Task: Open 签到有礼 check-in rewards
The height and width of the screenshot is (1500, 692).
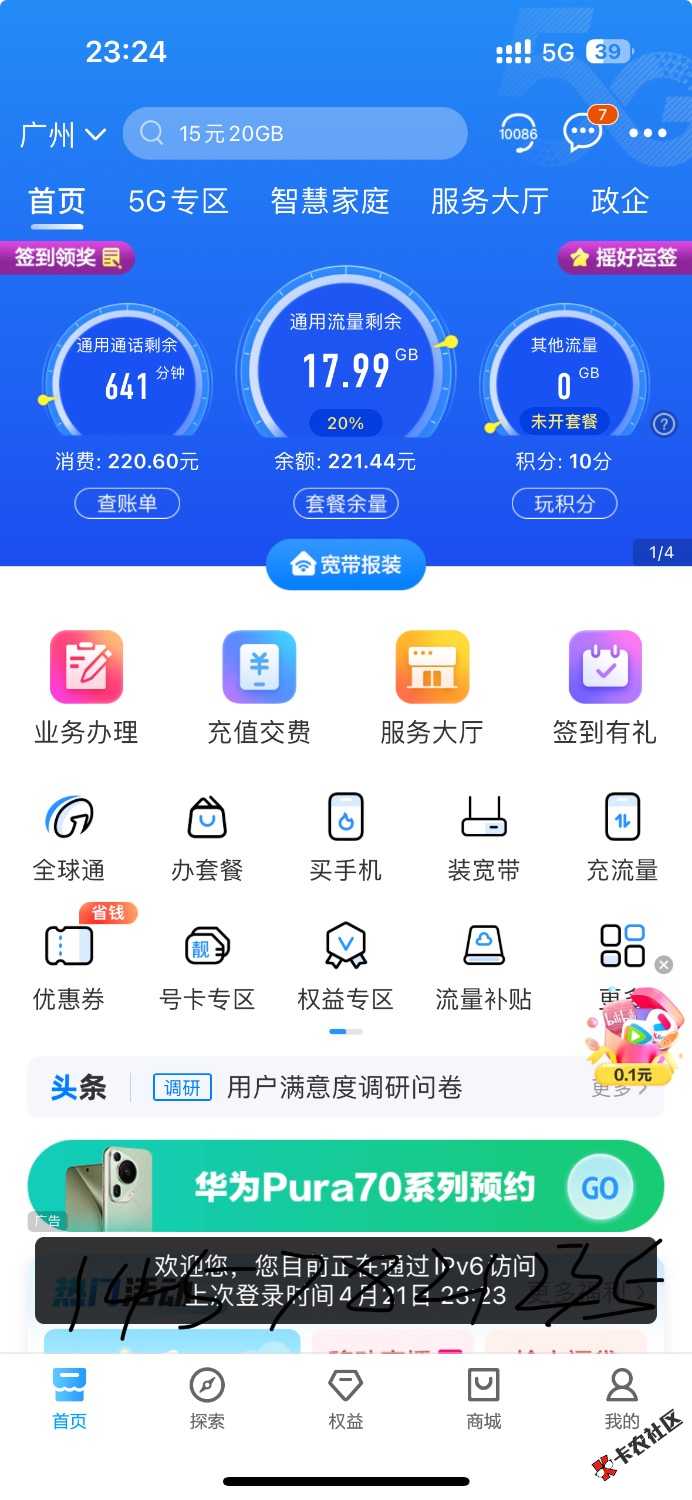Action: click(x=605, y=688)
